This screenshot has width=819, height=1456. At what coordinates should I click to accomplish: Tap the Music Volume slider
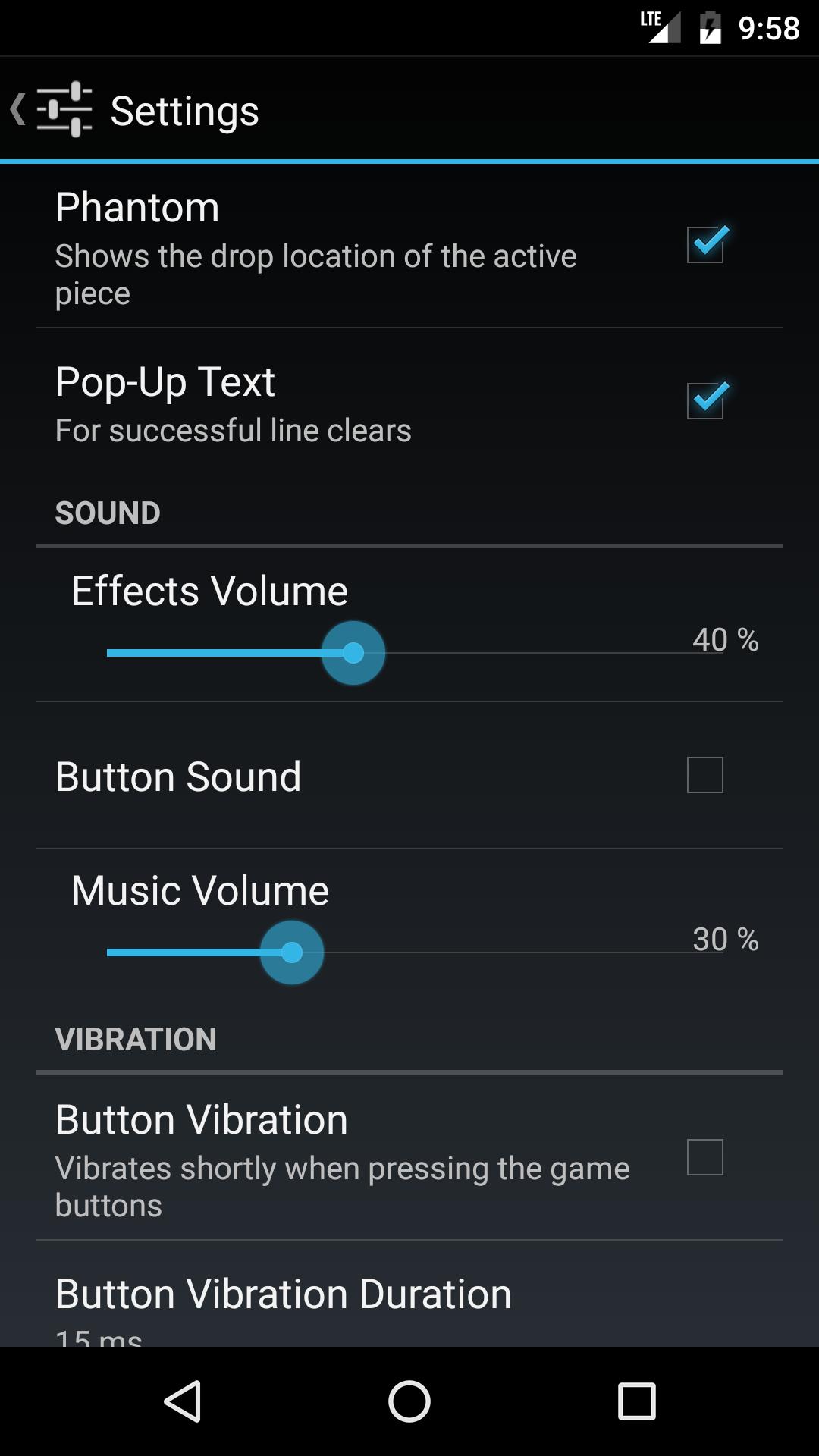click(292, 952)
